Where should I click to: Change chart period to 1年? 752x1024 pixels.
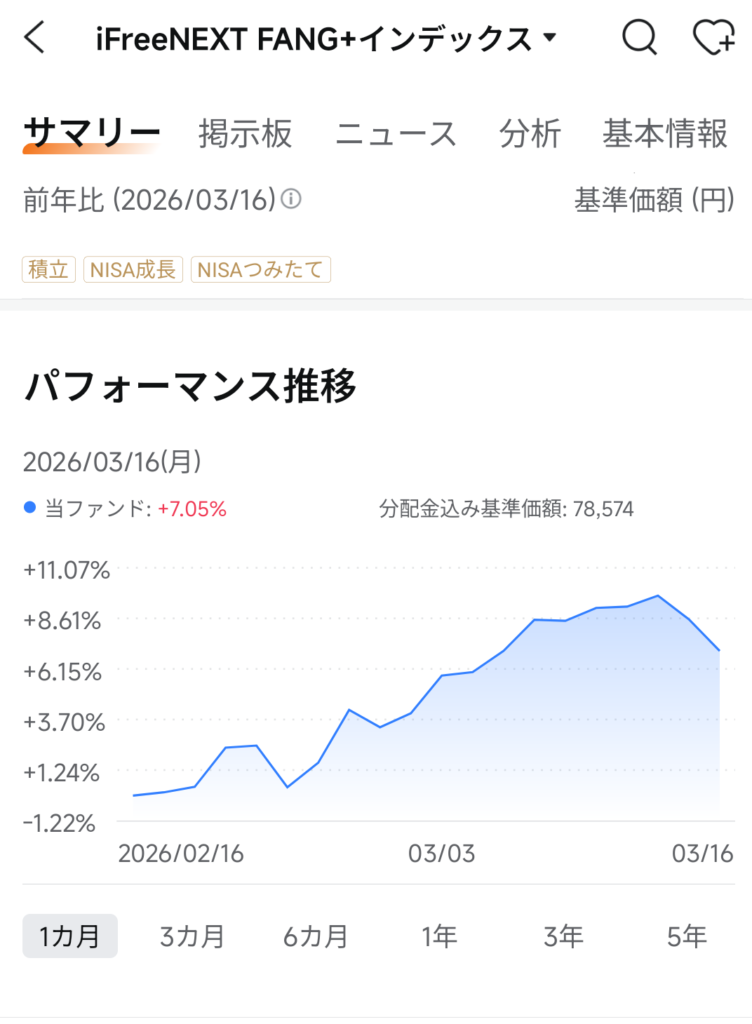click(439, 937)
